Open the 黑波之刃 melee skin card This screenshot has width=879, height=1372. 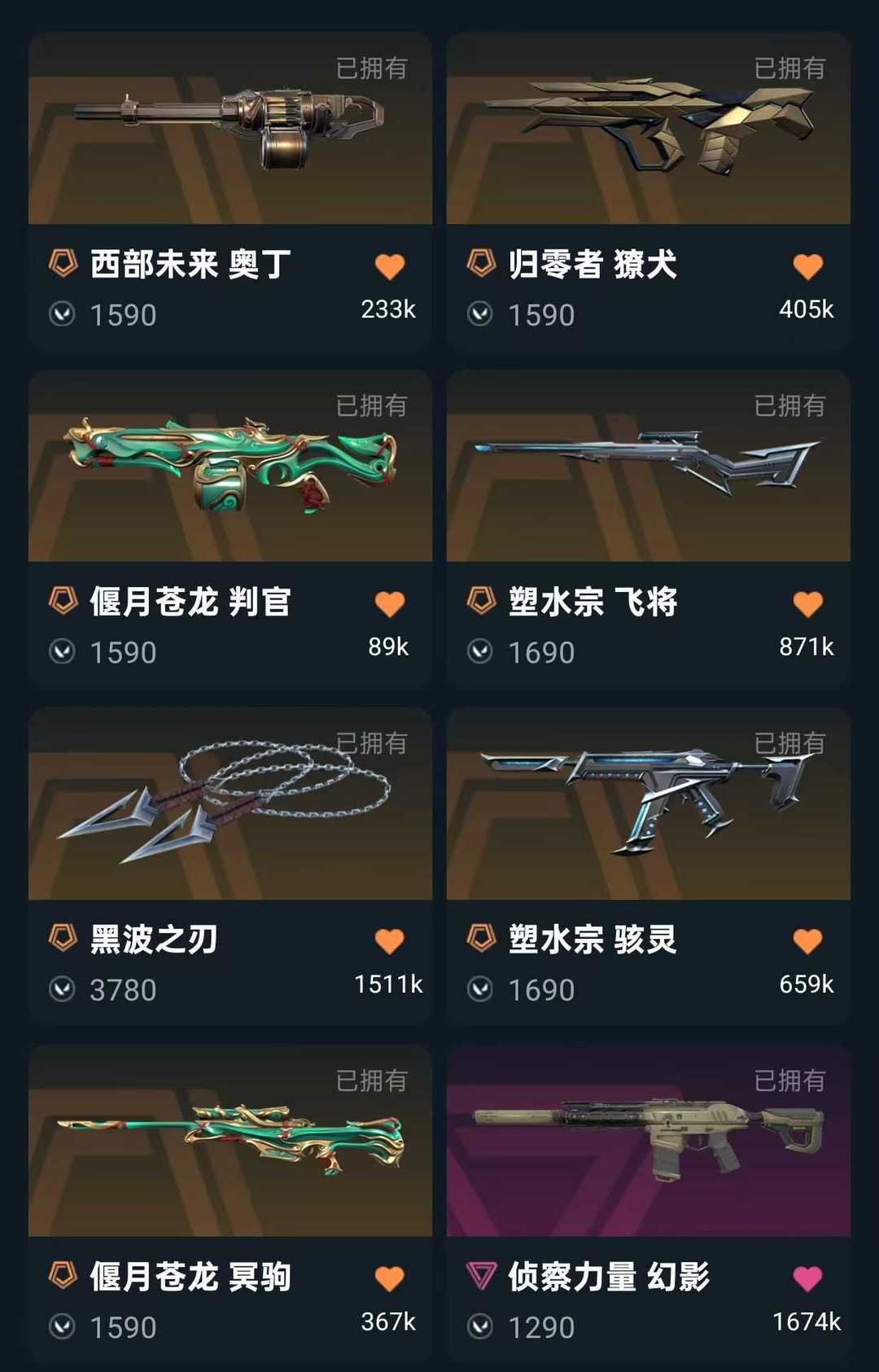click(x=230, y=804)
